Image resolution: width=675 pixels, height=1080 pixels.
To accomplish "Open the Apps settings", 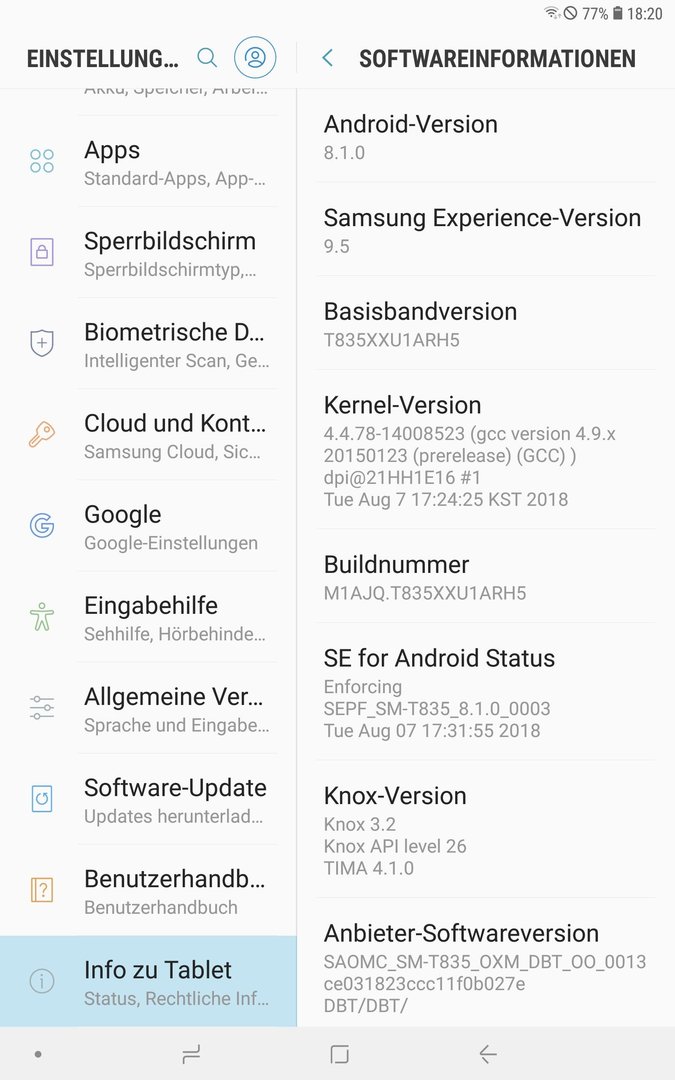I will pos(148,162).
